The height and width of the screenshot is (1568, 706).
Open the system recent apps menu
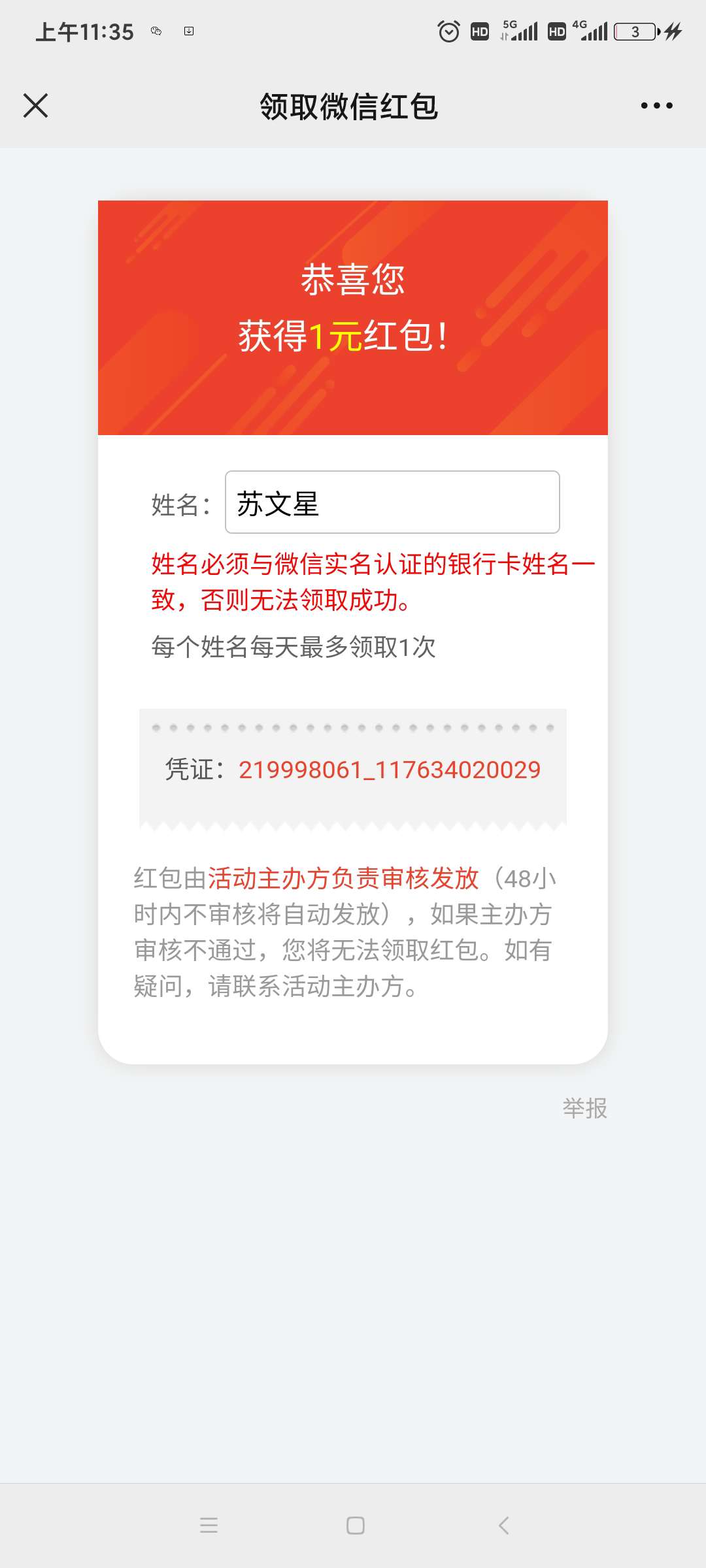209,1526
